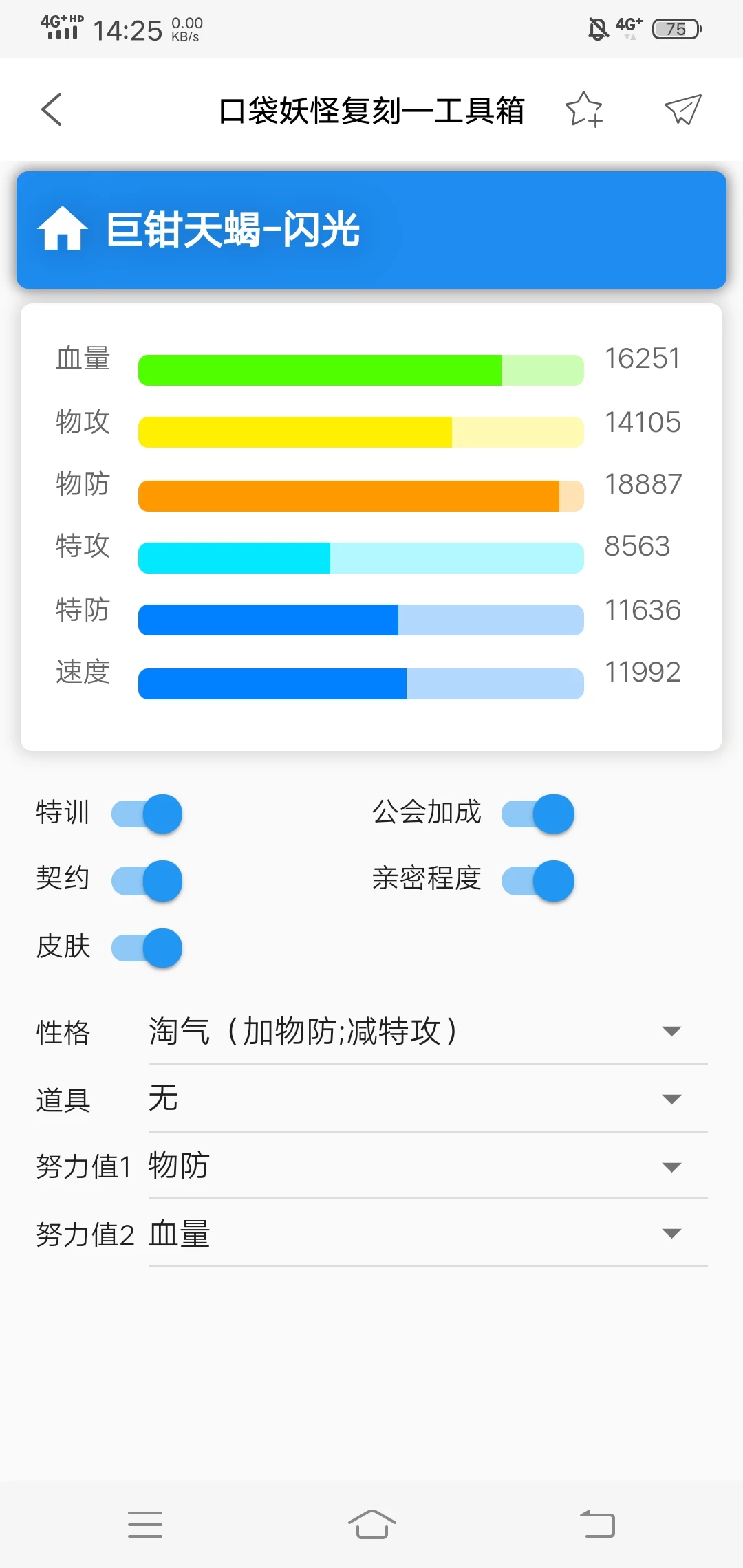Switch off 亲密程度
Viewport: 743px width, 1568px height.
pyautogui.click(x=538, y=881)
